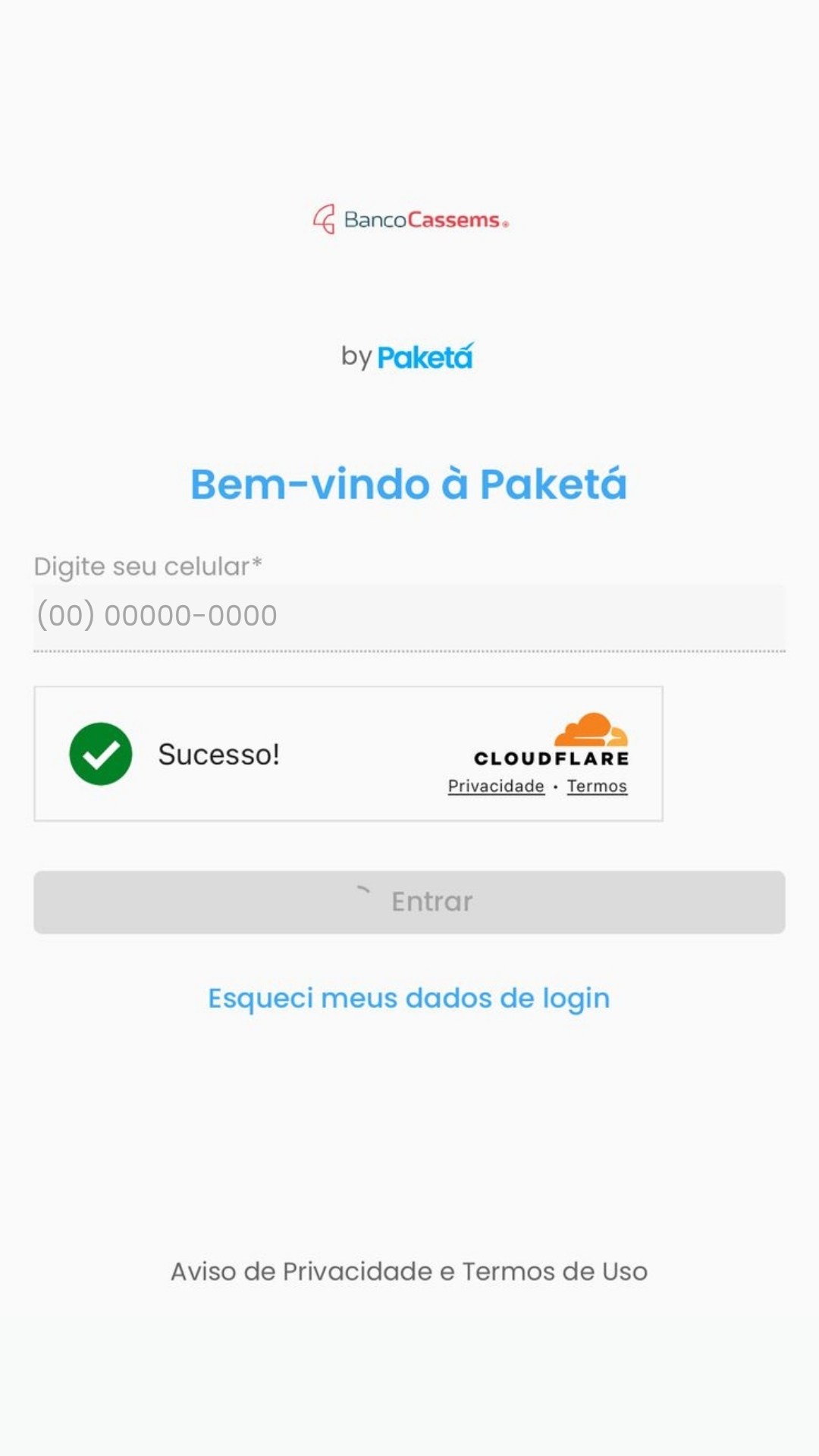
Task: Tap the phone number input field
Action: pos(409,617)
